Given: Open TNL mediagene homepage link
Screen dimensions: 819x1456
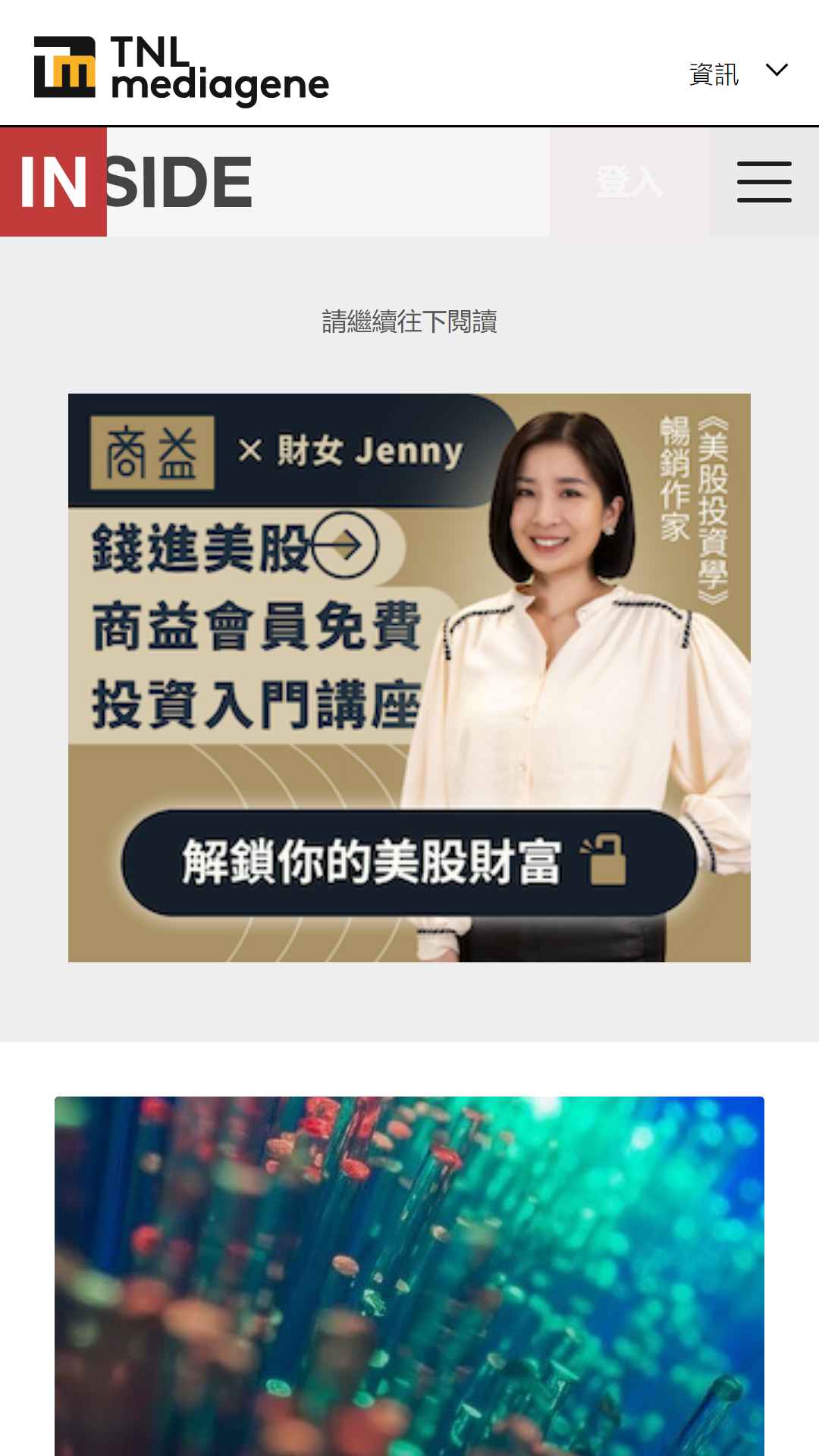Looking at the screenshot, I should point(181,70).
